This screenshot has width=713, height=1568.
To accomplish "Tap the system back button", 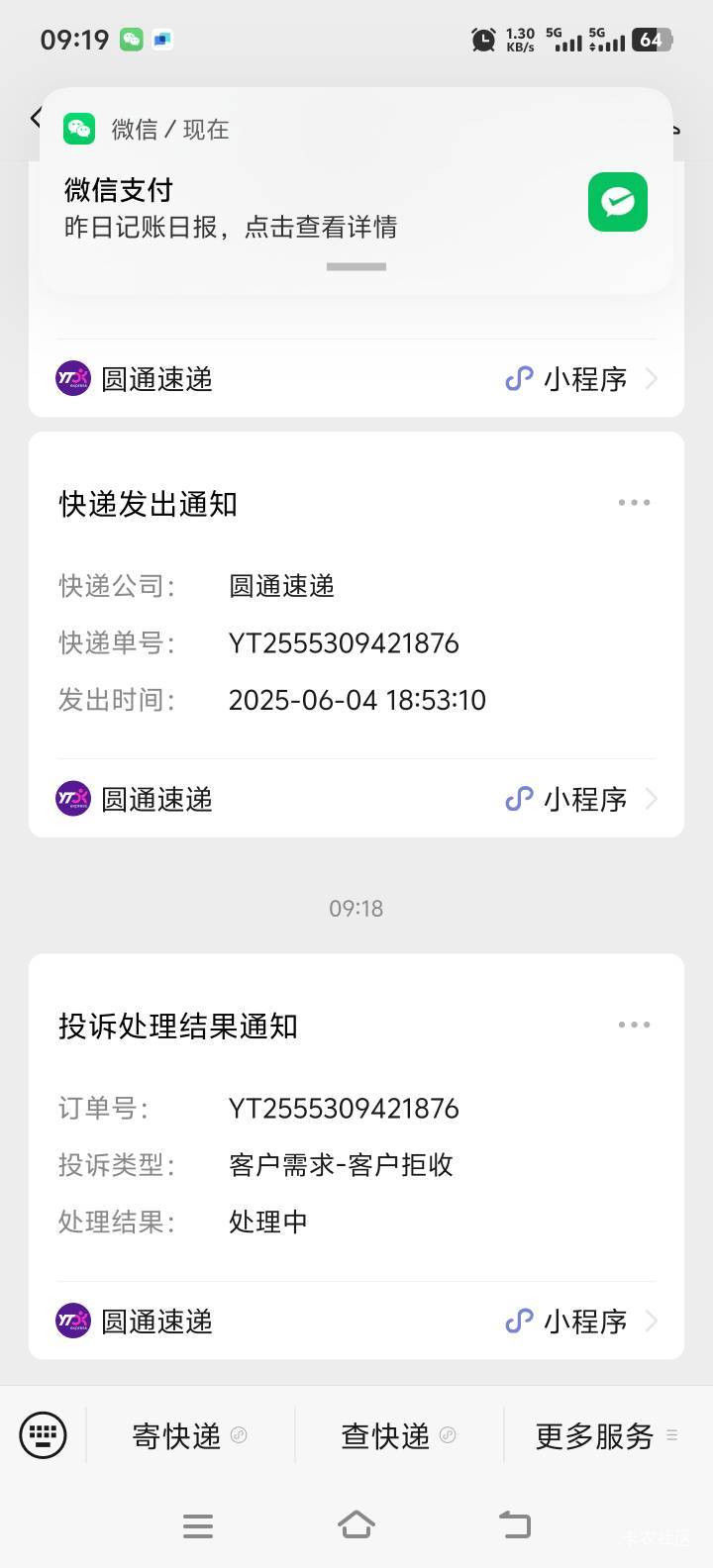I will pyautogui.click(x=514, y=1524).
